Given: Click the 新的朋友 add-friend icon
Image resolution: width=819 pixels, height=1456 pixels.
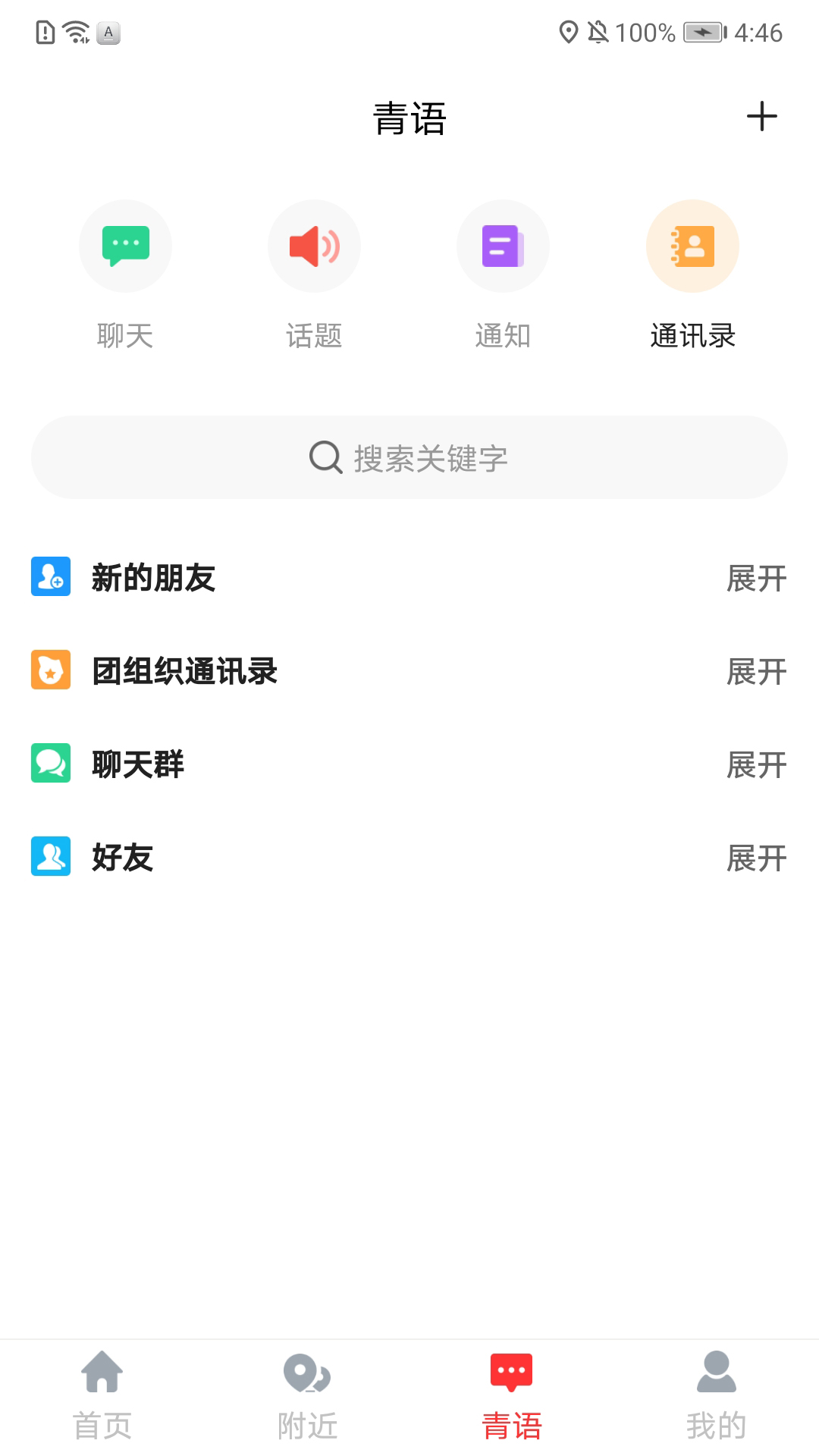Looking at the screenshot, I should (x=51, y=578).
